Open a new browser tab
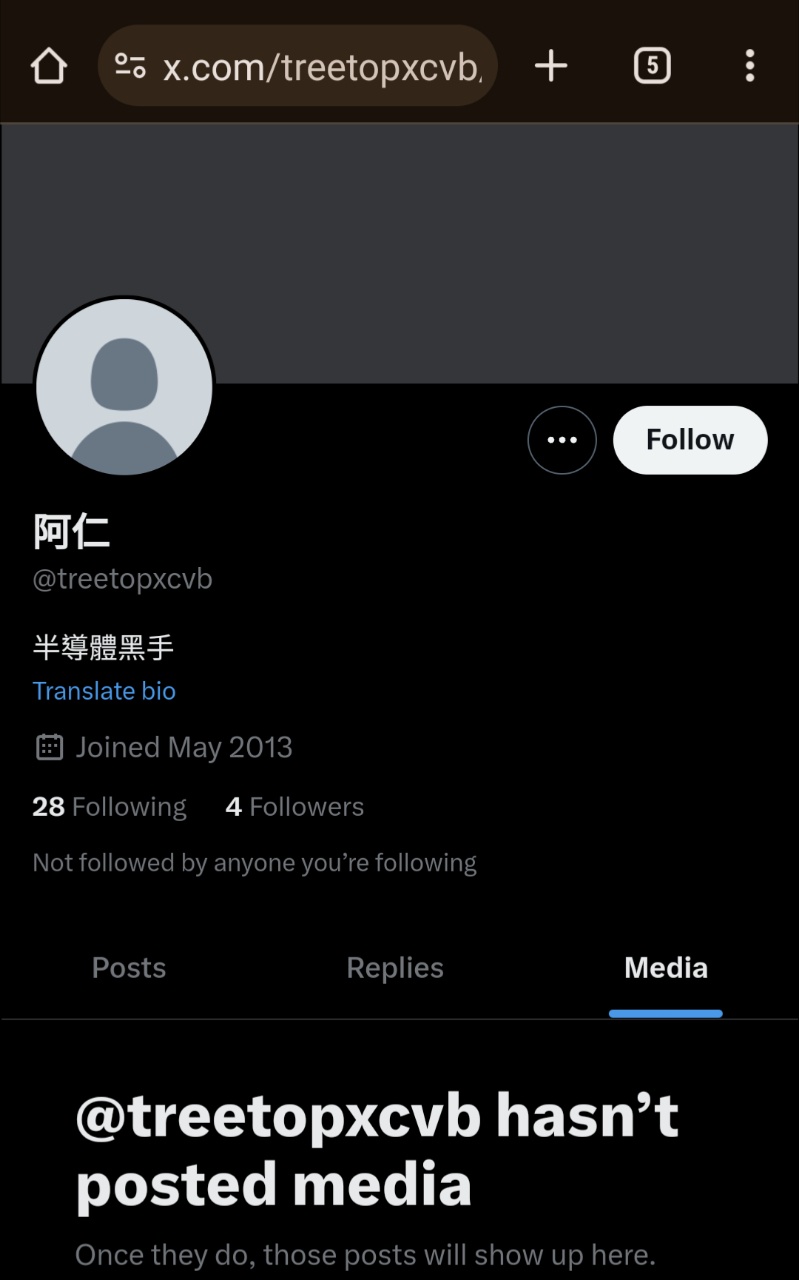799x1280 pixels. point(551,67)
